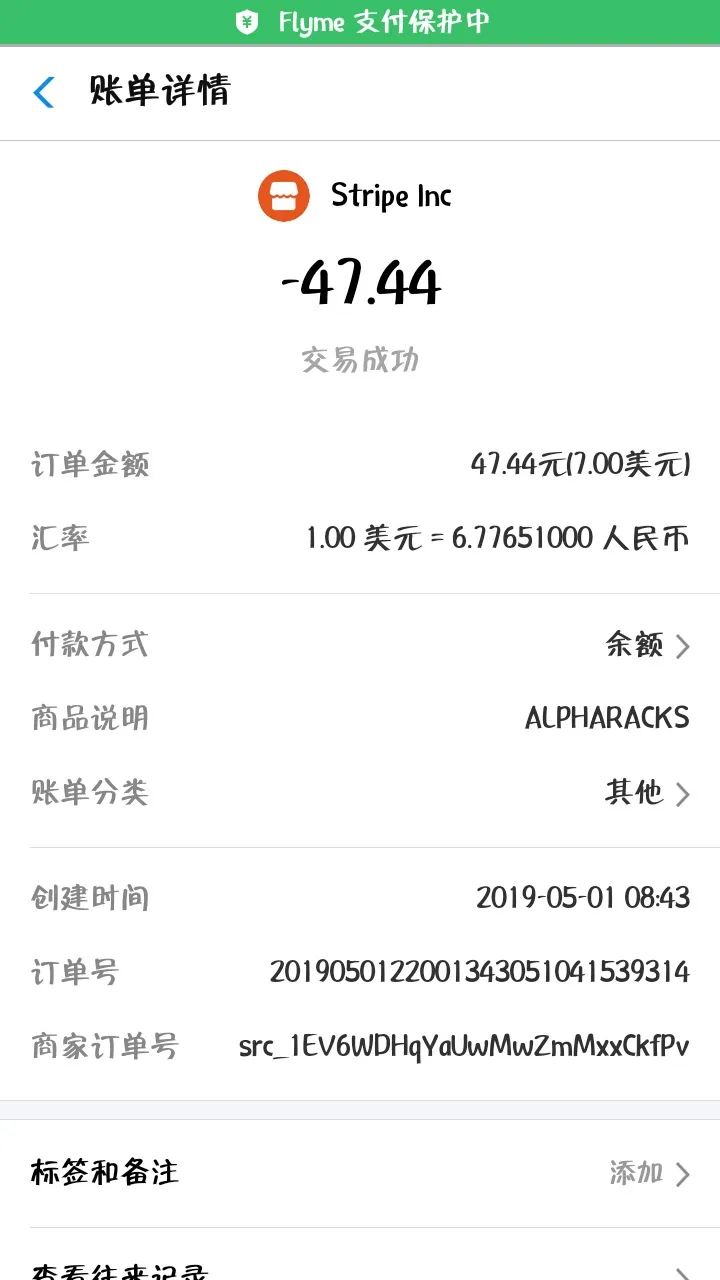Screen dimensions: 720x1280
Task: Tap the back arrow to leave bill details
Action: pyautogui.click(x=42, y=92)
